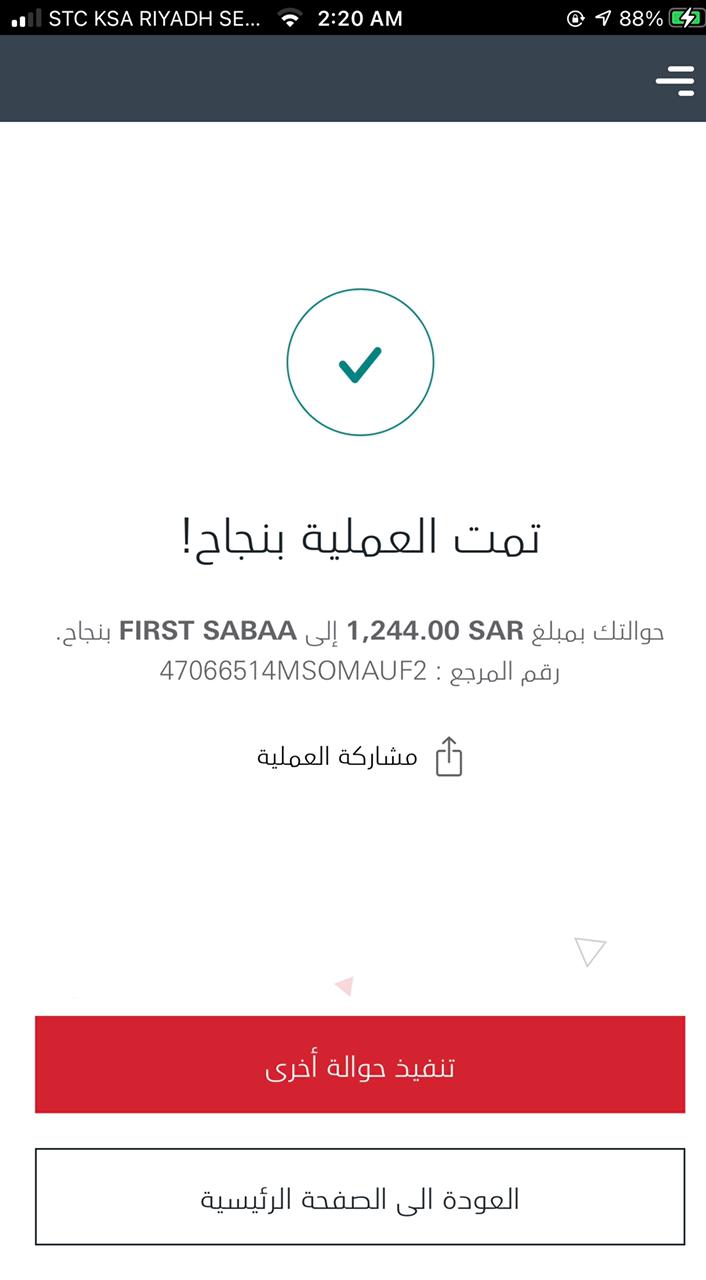Open the hamburger menu in the header
The image size is (706, 1280).
675,80
